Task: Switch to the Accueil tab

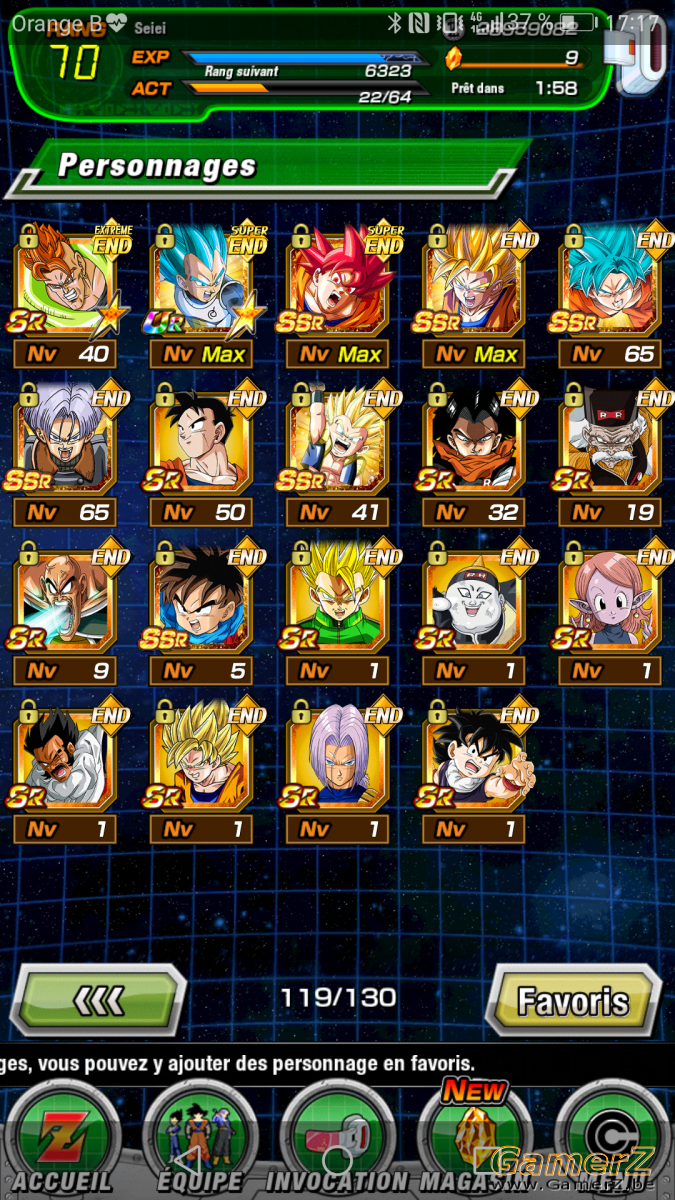Action: (62, 1140)
